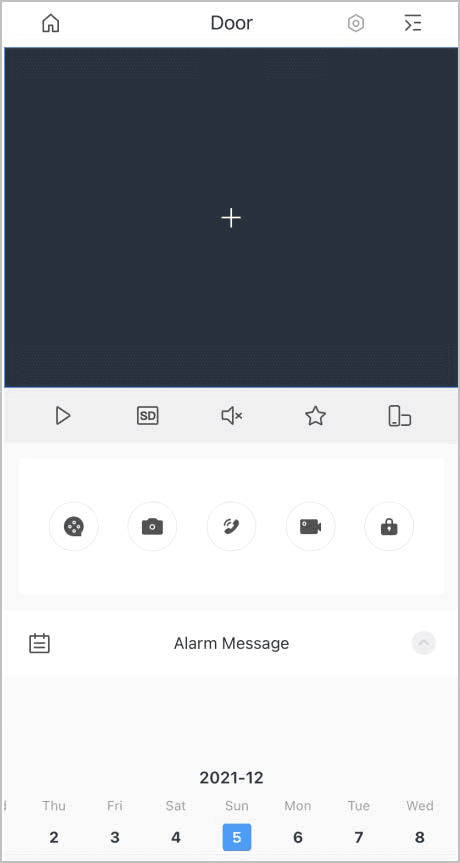This screenshot has height=863, width=460.
Task: Start video recording
Action: click(x=310, y=527)
